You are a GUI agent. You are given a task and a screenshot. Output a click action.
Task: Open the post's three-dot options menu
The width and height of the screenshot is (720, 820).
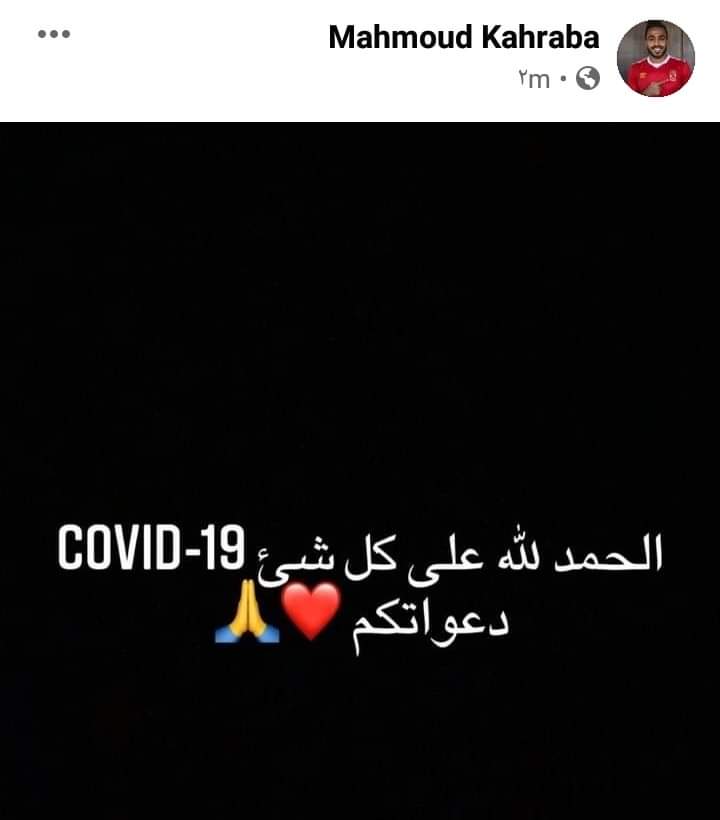pyautogui.click(x=54, y=34)
